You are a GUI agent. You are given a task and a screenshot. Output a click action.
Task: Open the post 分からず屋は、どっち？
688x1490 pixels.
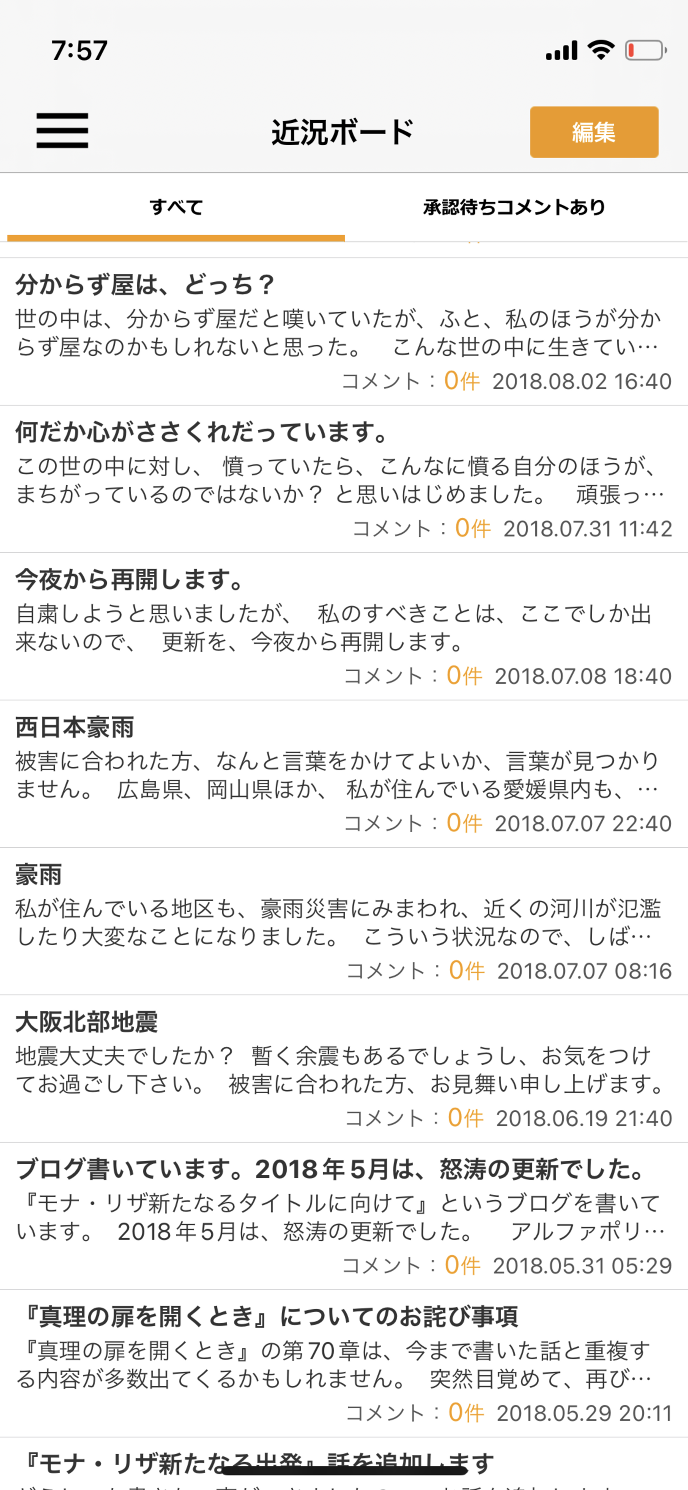click(344, 332)
